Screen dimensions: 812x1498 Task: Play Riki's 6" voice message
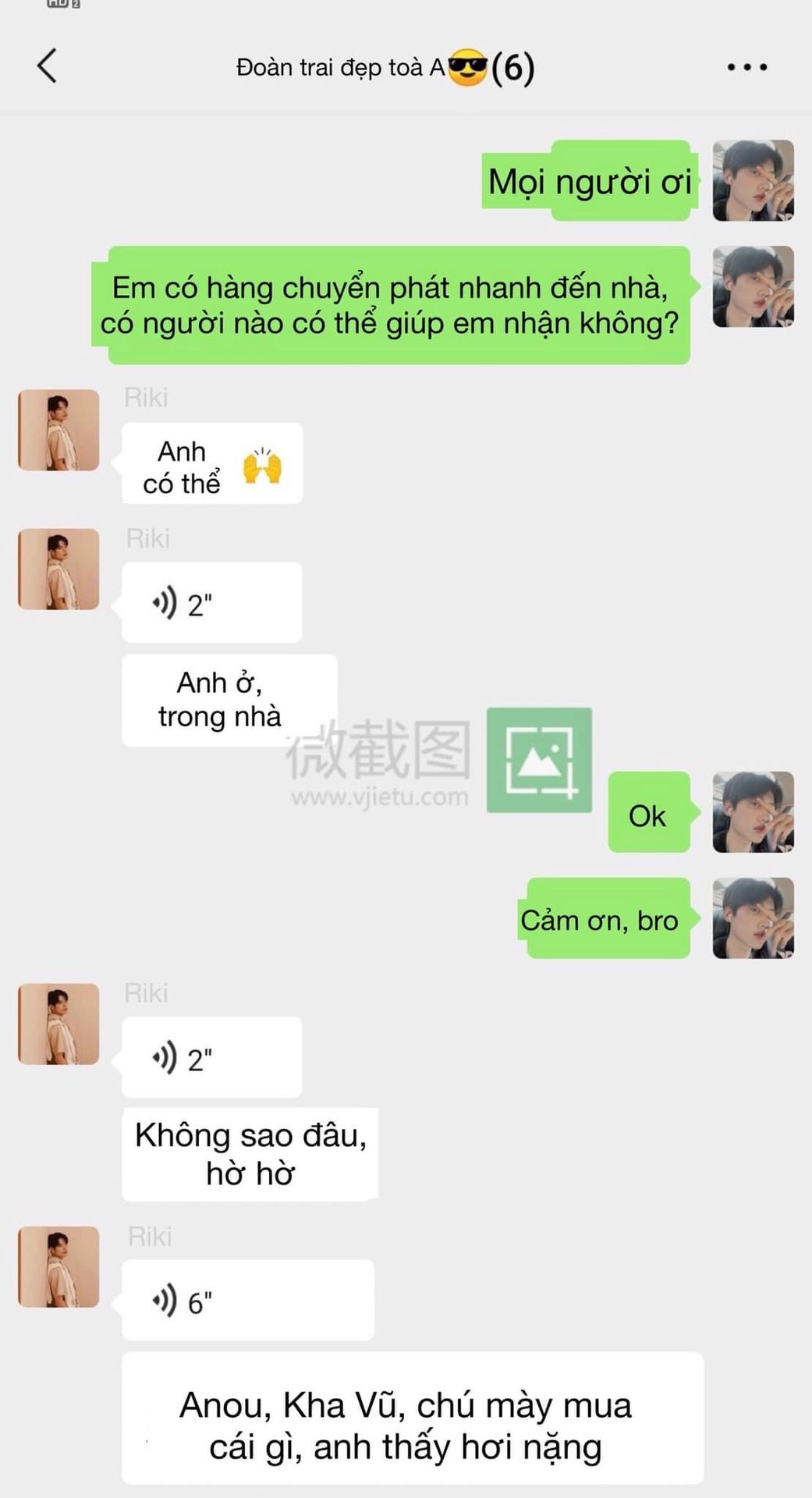tap(248, 1300)
